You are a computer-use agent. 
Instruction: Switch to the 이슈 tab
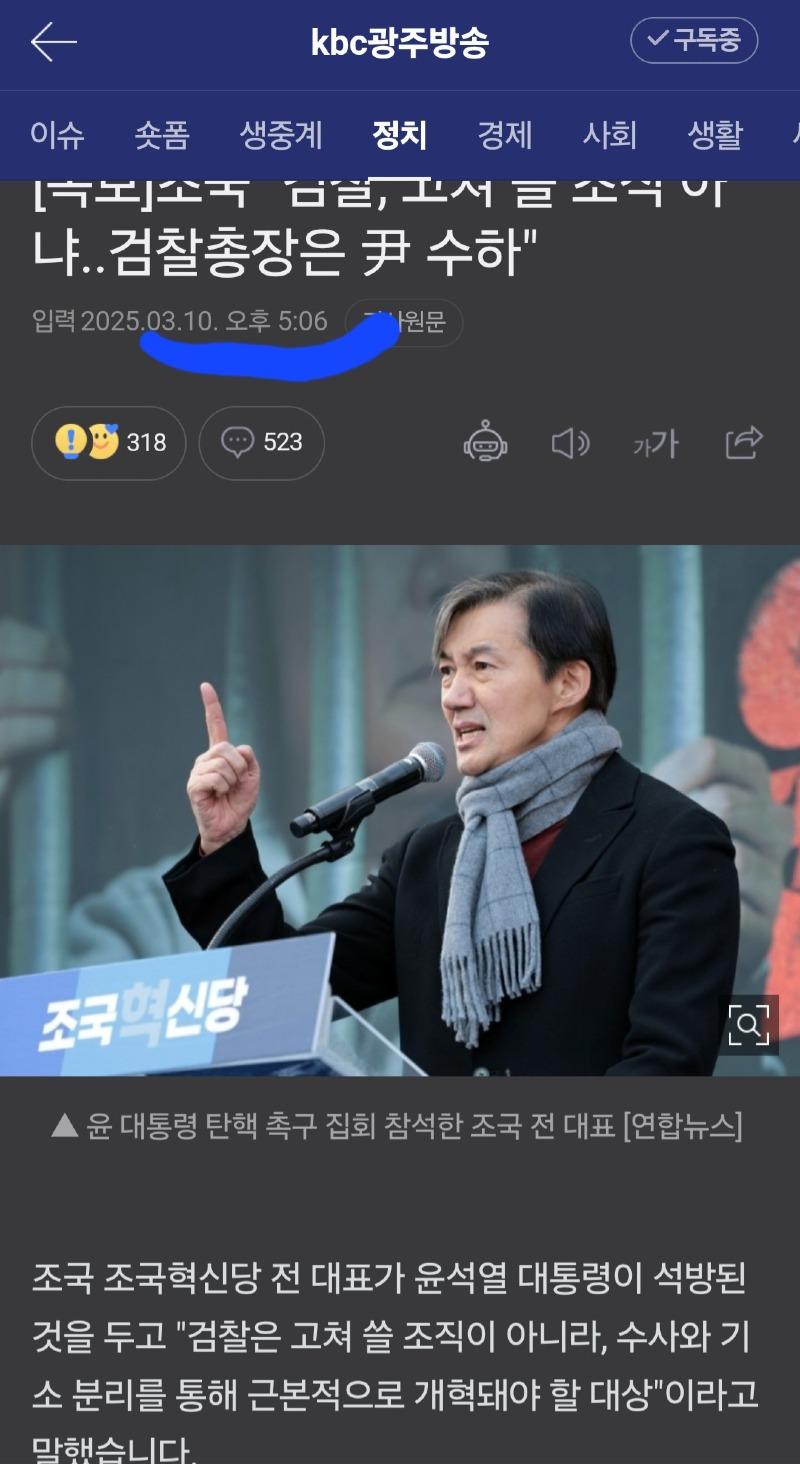tap(56, 135)
